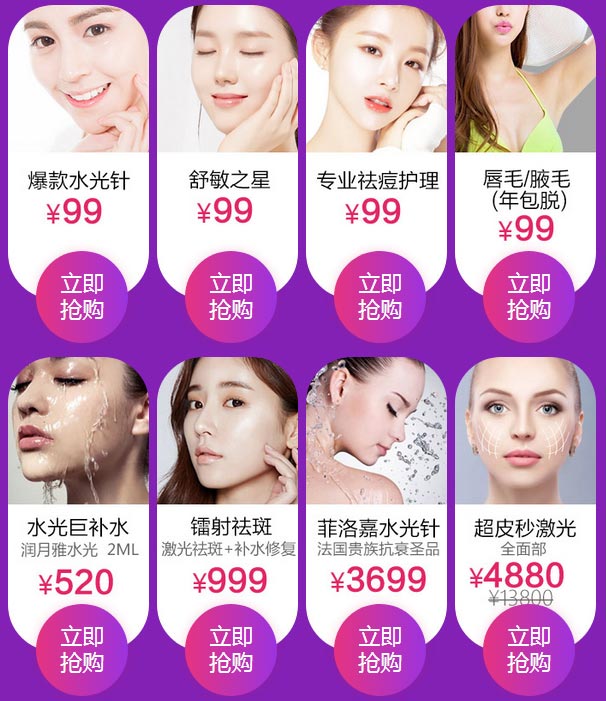Tap 立即抢购 under 爆款水光针
This screenshot has height=701, width=606.
(81, 297)
